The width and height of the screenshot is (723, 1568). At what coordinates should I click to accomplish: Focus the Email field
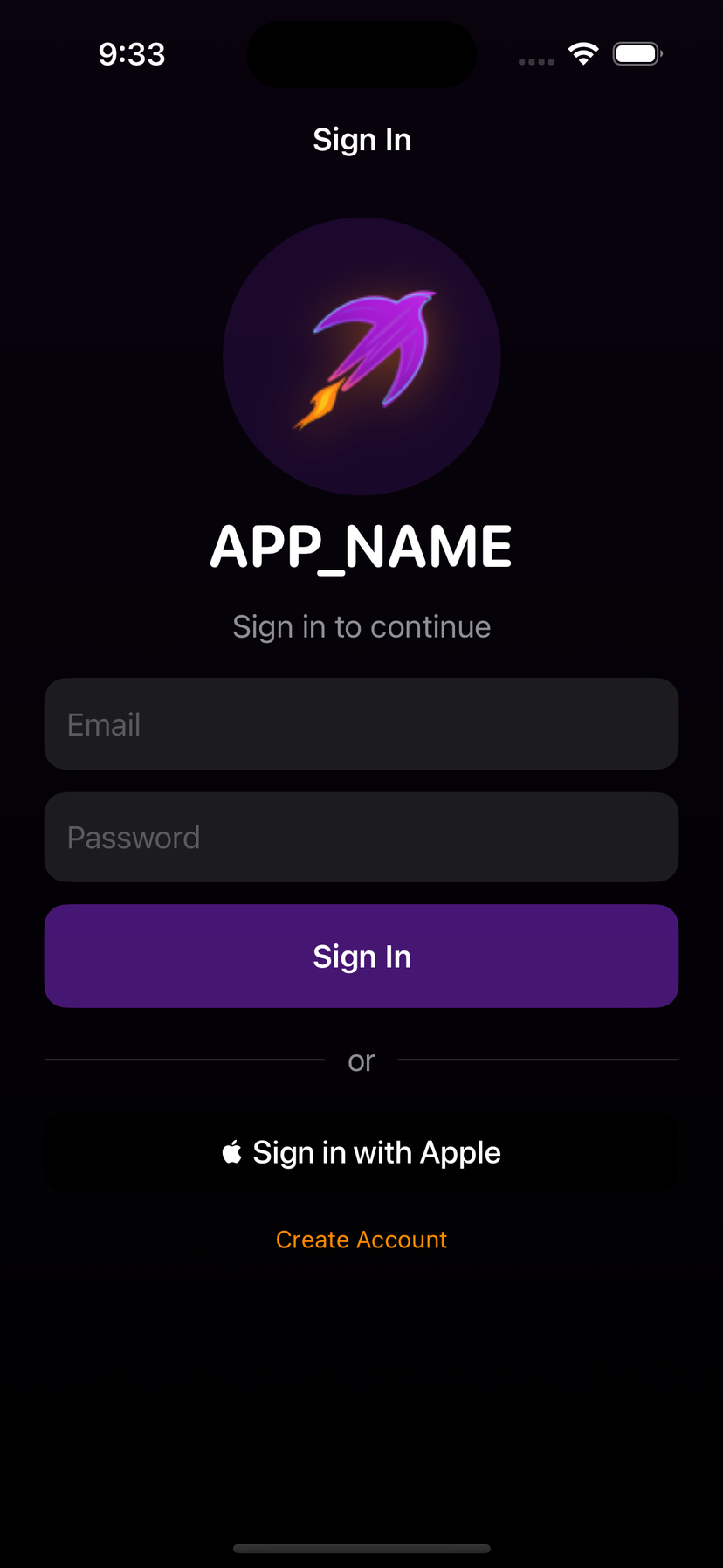(x=361, y=724)
